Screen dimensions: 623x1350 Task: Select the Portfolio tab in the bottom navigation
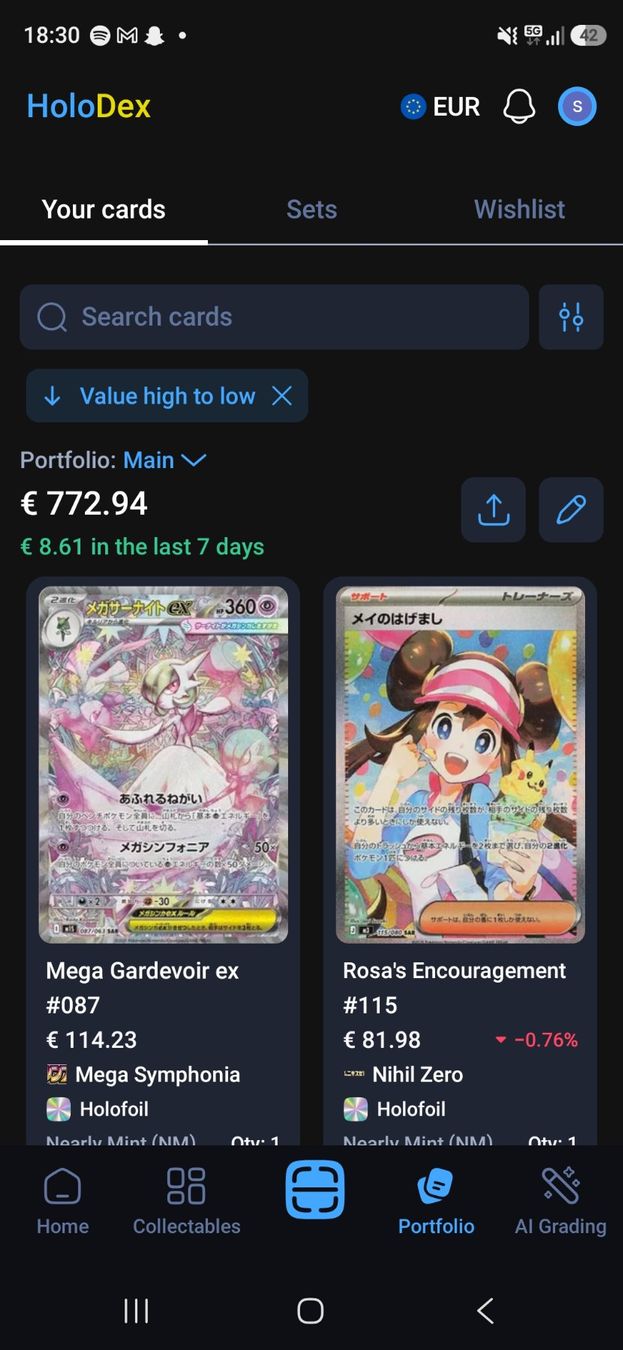click(x=436, y=1203)
